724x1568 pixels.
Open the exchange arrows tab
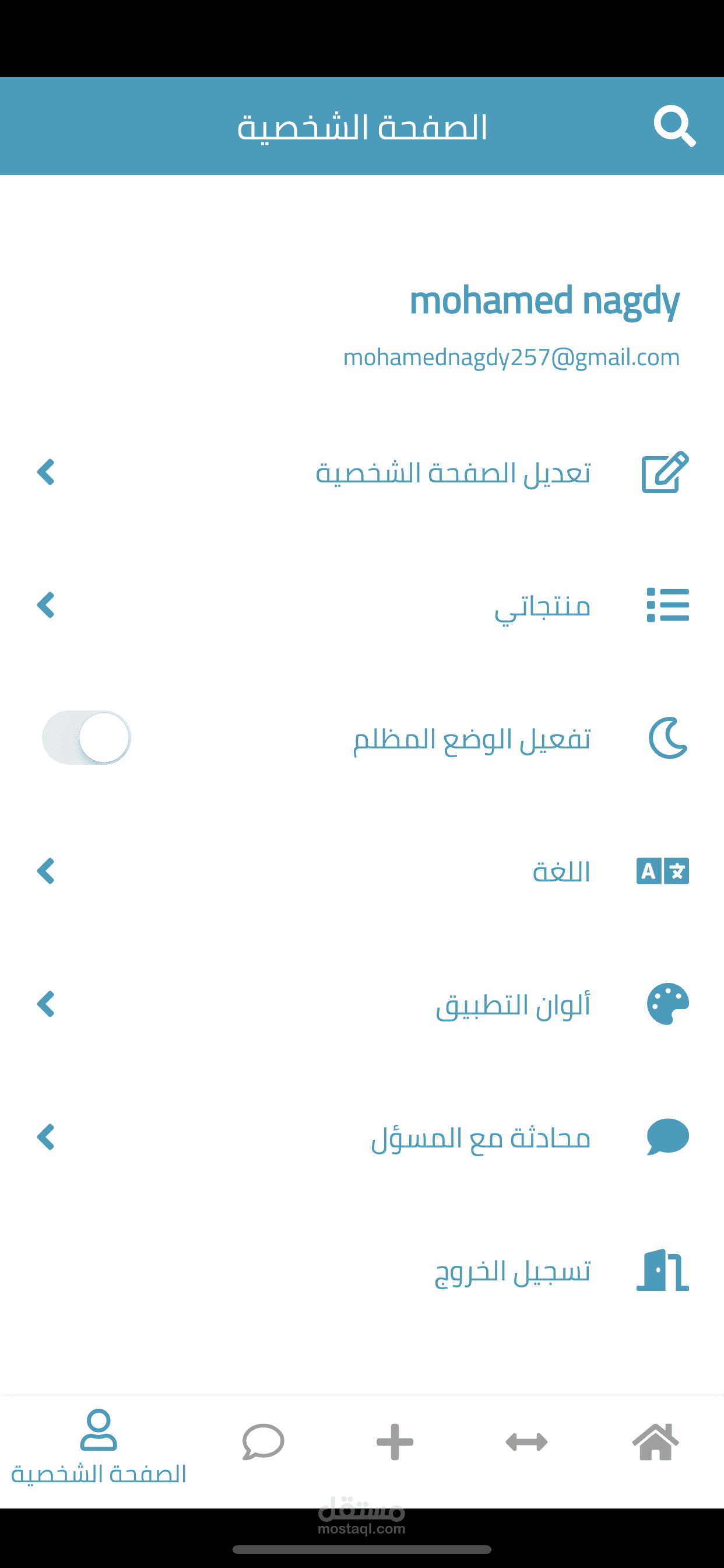[x=526, y=1441]
